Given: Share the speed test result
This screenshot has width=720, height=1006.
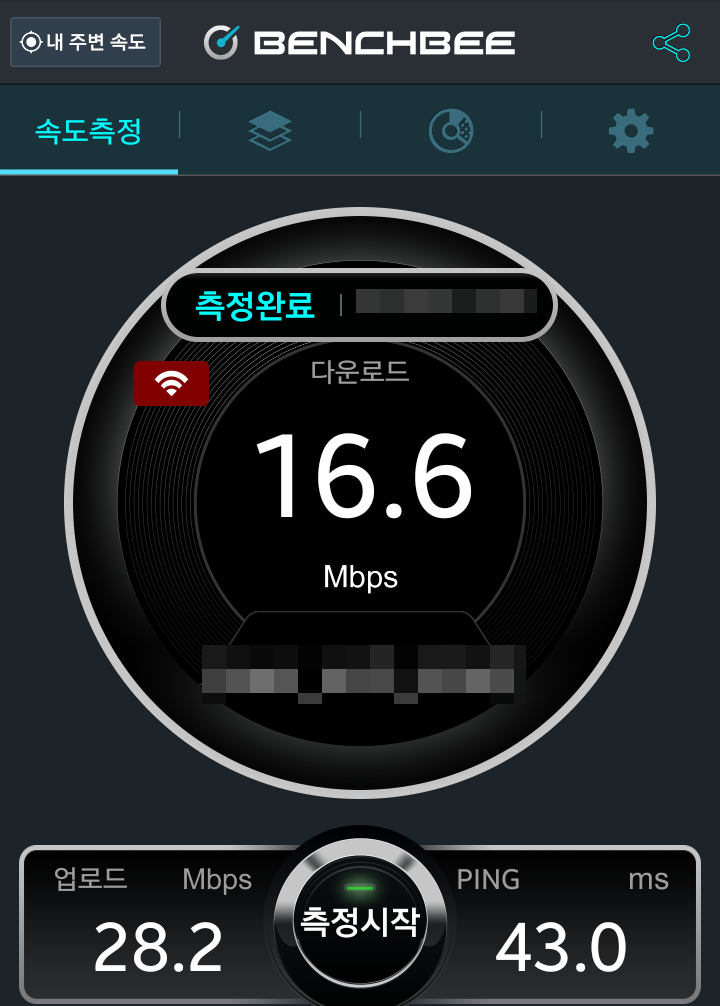Looking at the screenshot, I should pyautogui.click(x=671, y=42).
